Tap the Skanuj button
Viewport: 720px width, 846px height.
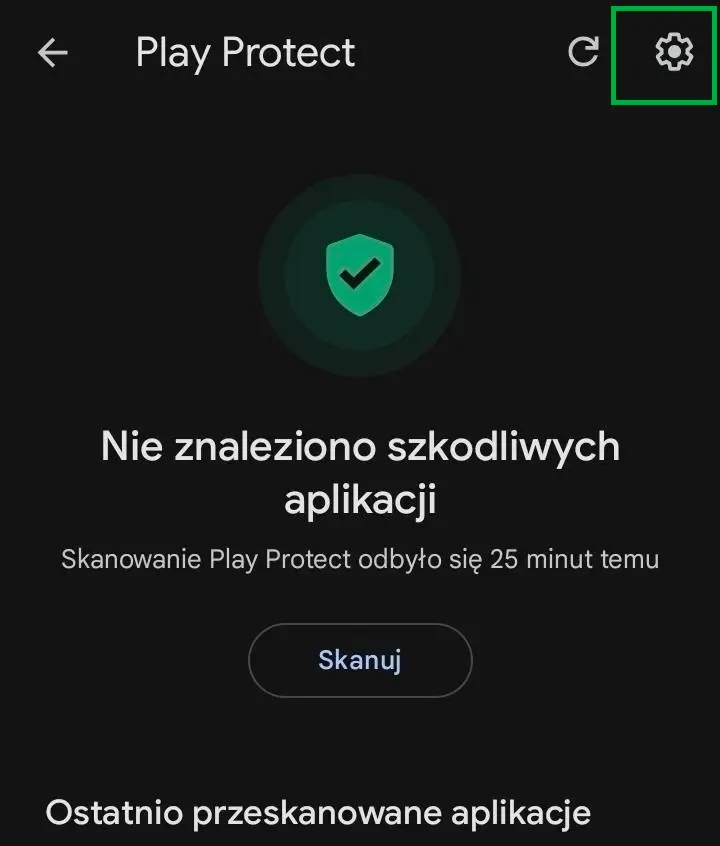tap(360, 660)
